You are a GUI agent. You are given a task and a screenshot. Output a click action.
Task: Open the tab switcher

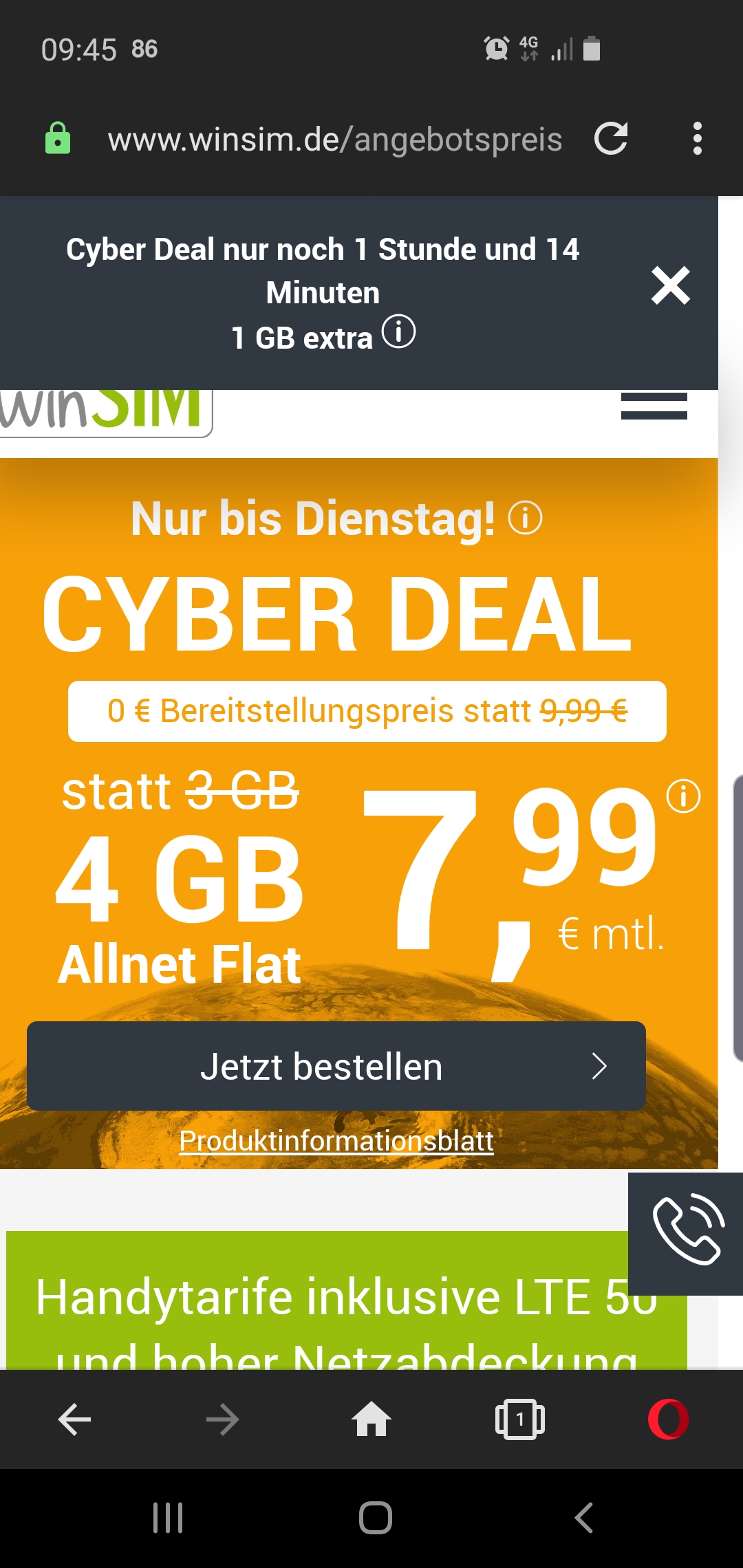tap(520, 1419)
